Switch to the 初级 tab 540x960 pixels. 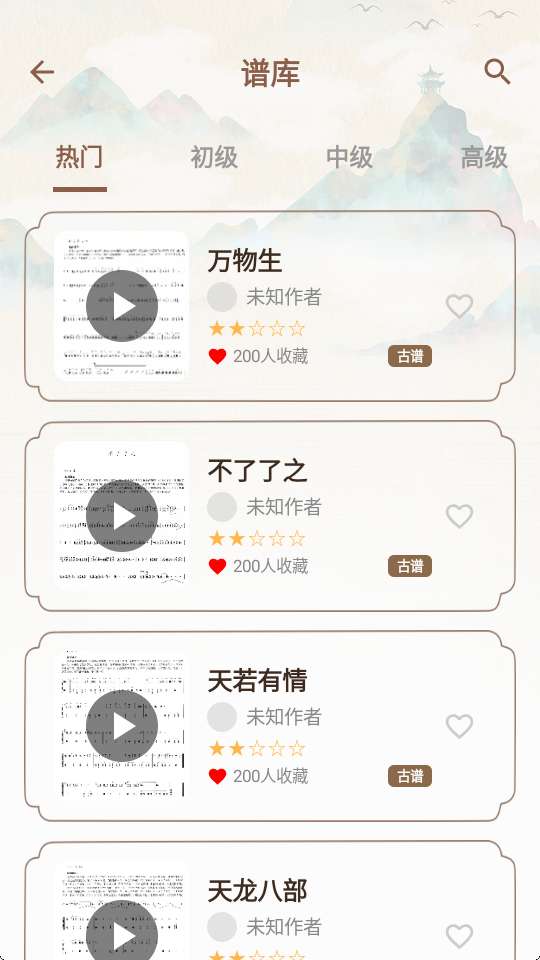coord(214,157)
